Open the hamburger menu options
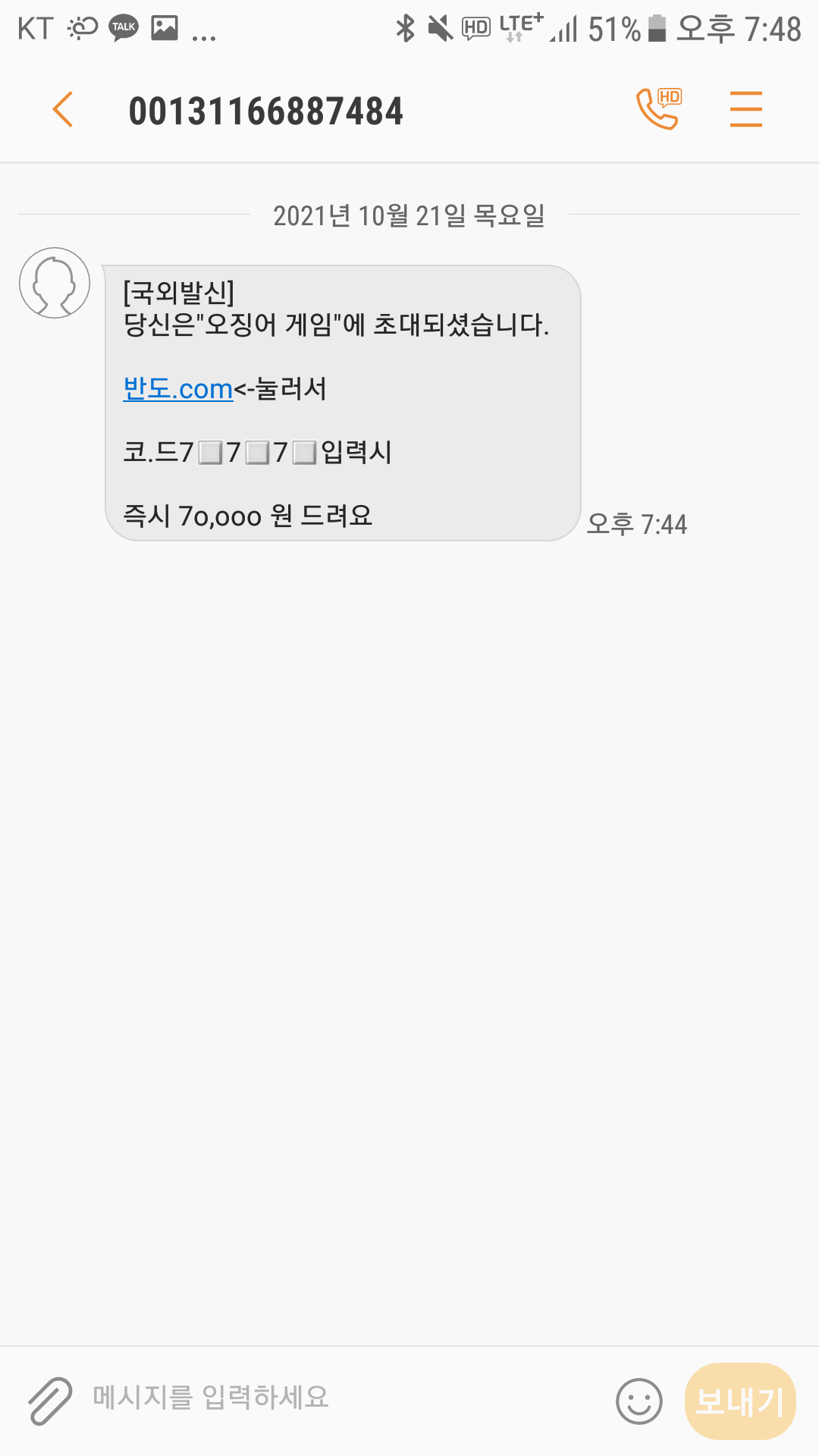This screenshot has width=819, height=1456. [x=745, y=110]
